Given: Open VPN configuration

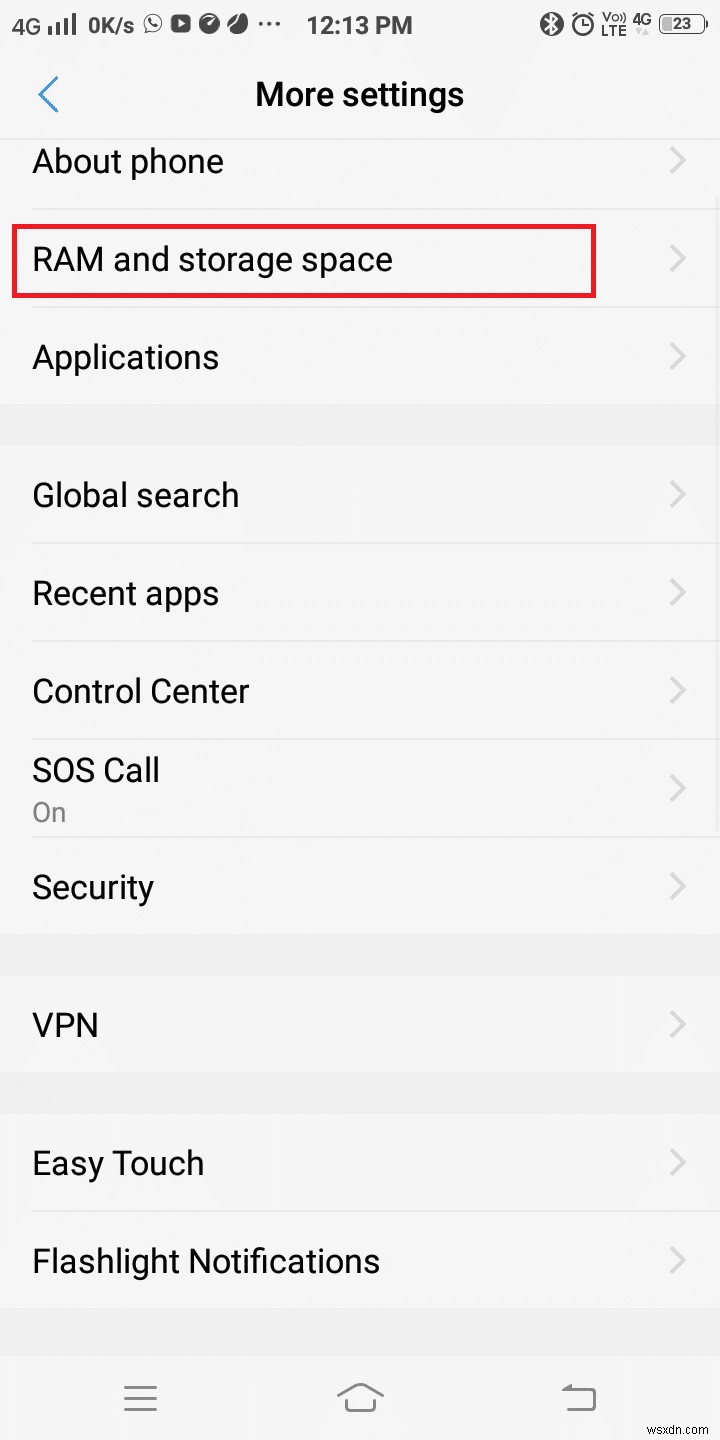Looking at the screenshot, I should [x=300, y=1024].
